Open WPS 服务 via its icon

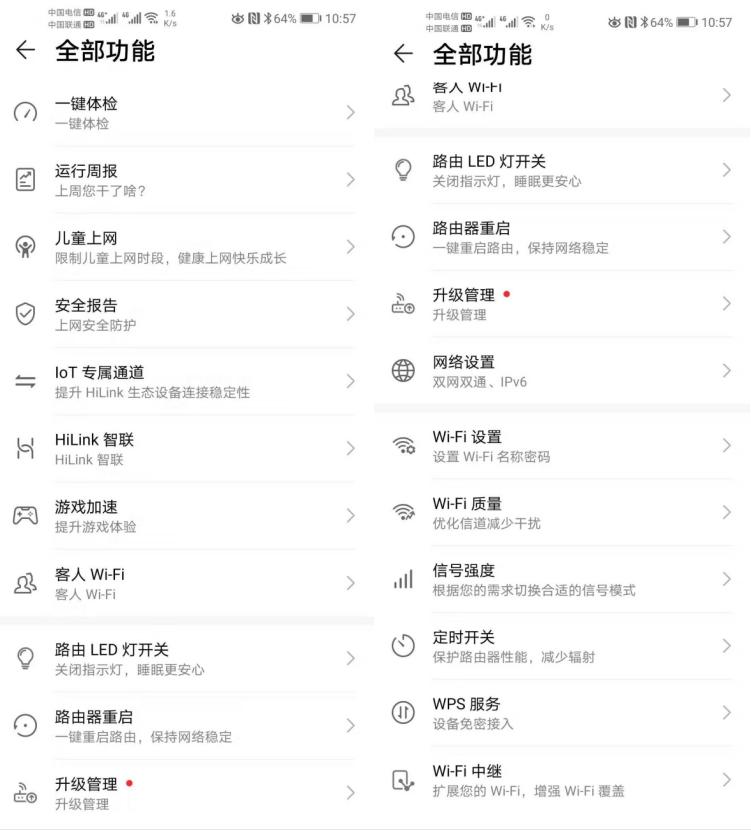(402, 714)
